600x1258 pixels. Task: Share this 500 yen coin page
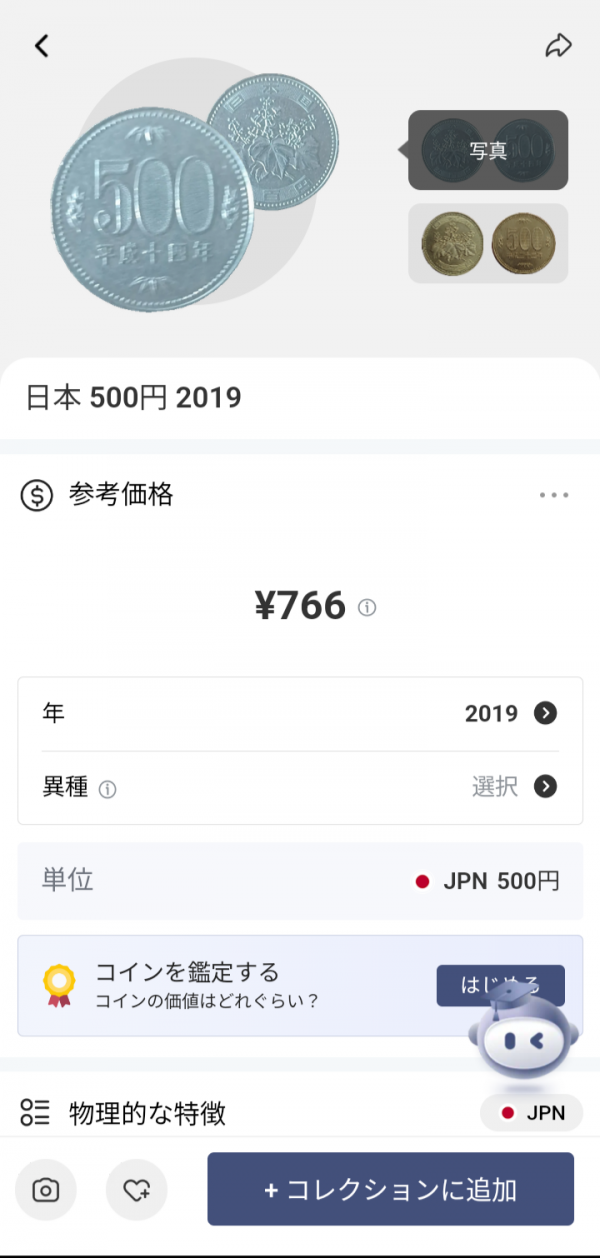[x=558, y=46]
